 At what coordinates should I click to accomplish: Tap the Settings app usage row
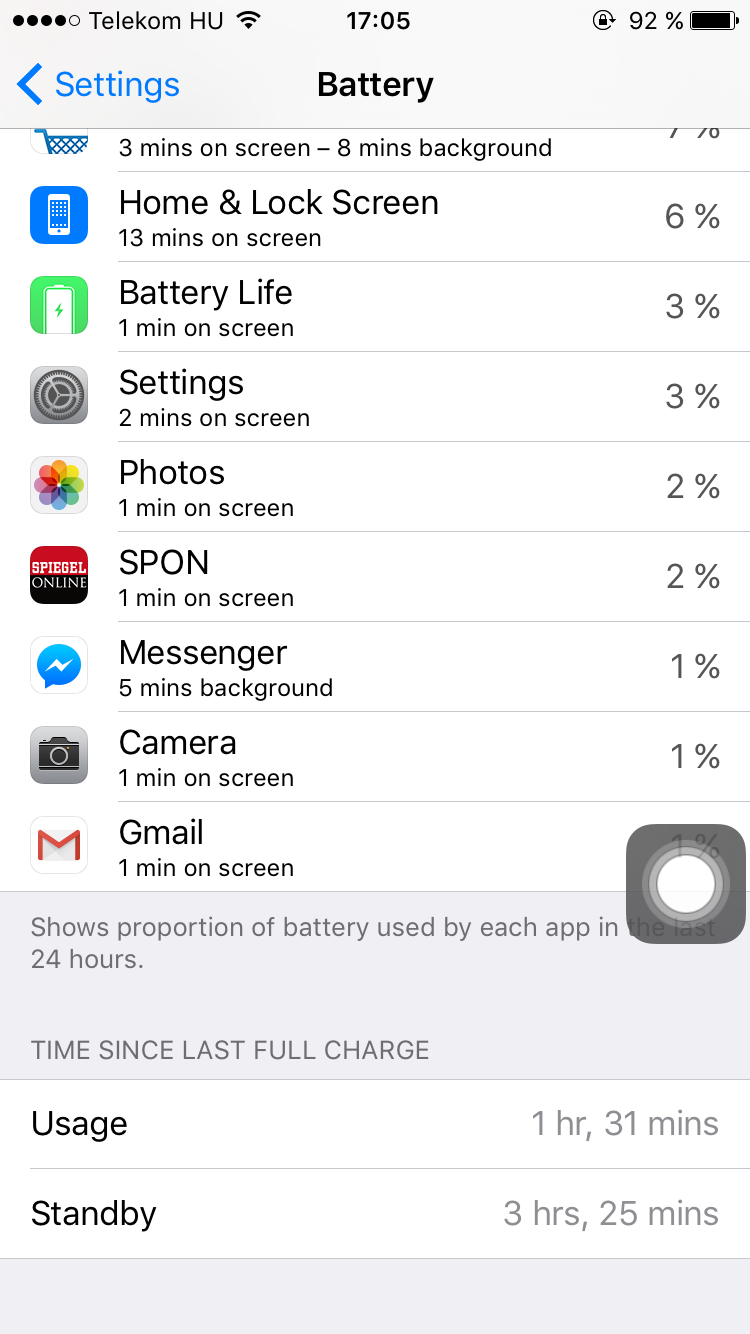375,397
